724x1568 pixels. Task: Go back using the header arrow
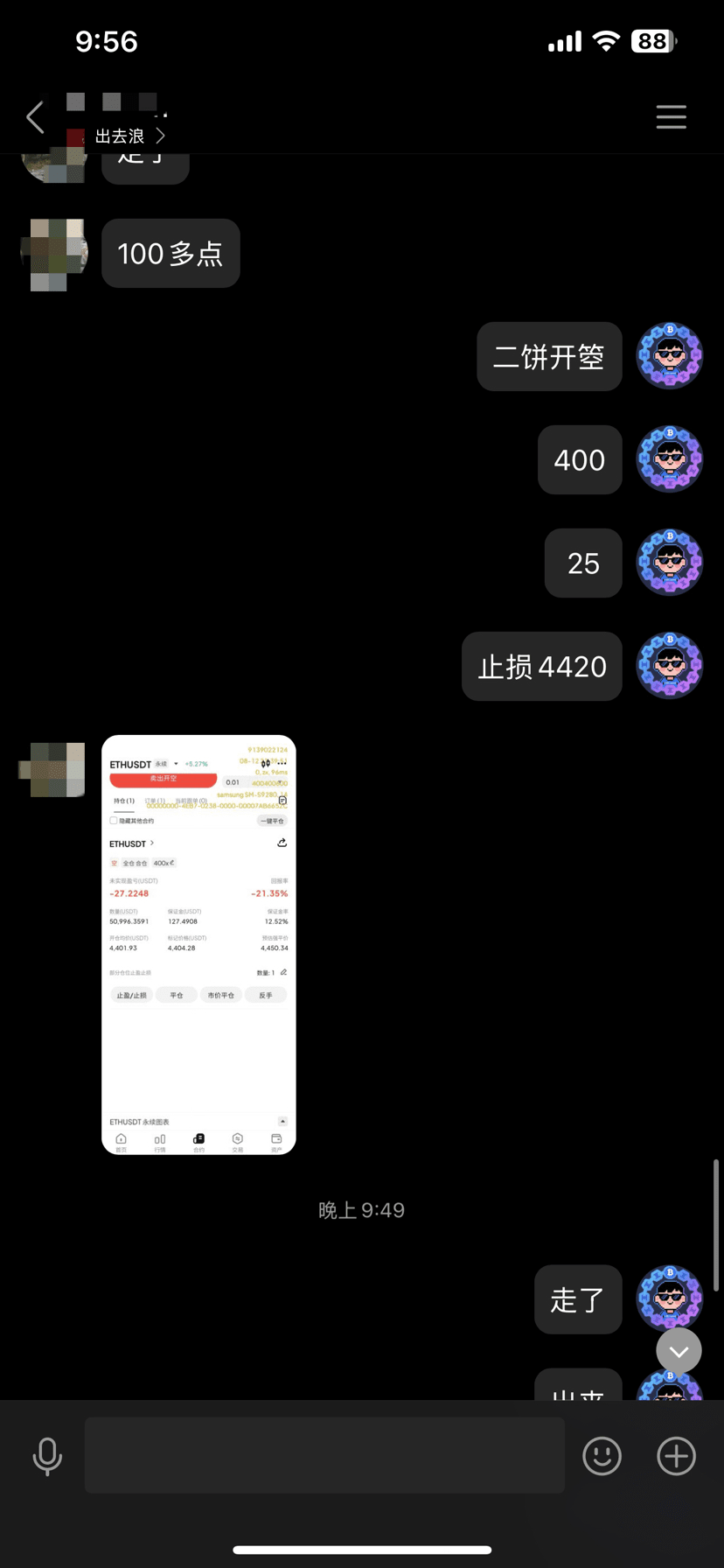35,117
